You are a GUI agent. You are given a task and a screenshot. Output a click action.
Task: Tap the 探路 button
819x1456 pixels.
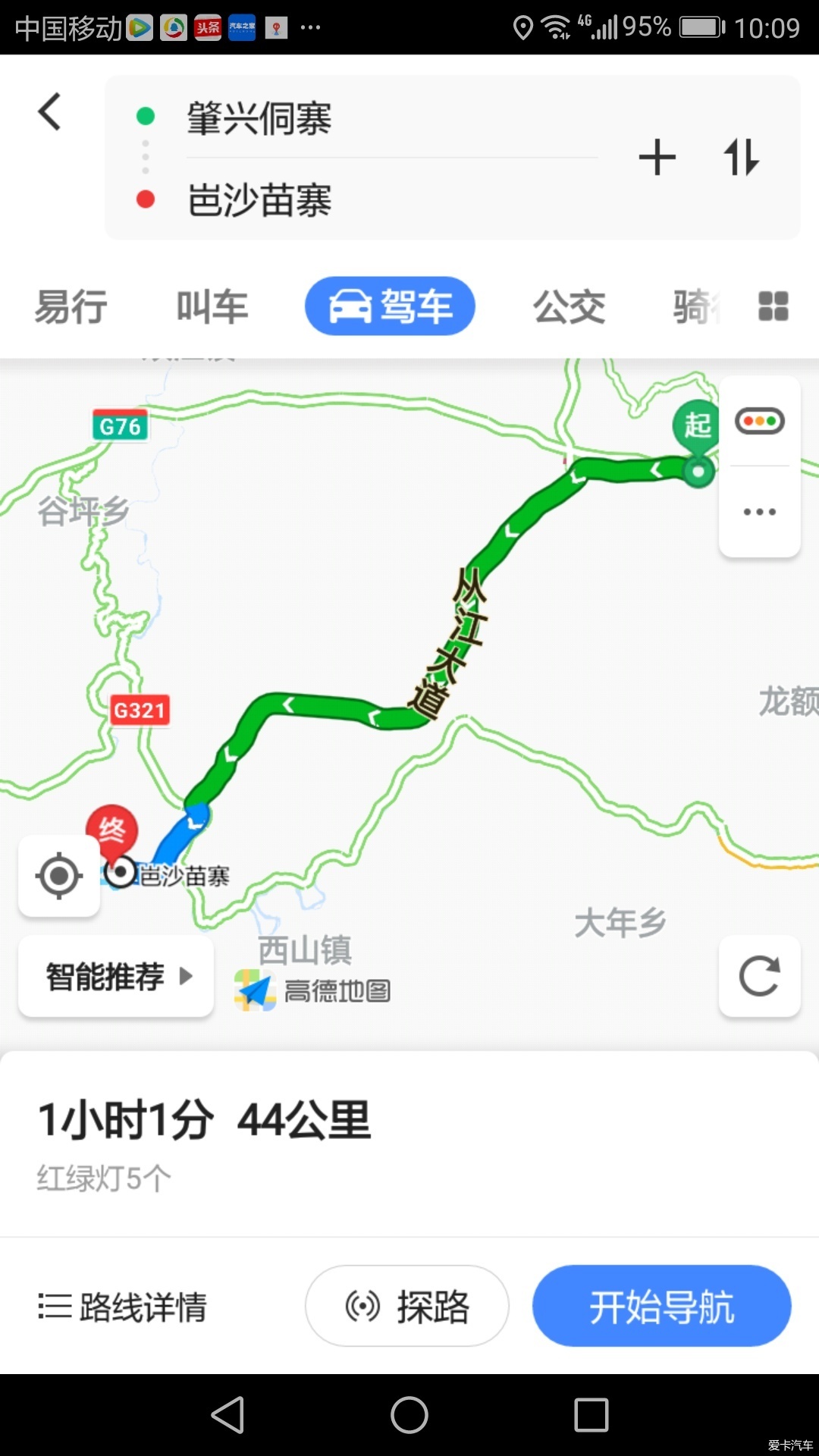407,1306
